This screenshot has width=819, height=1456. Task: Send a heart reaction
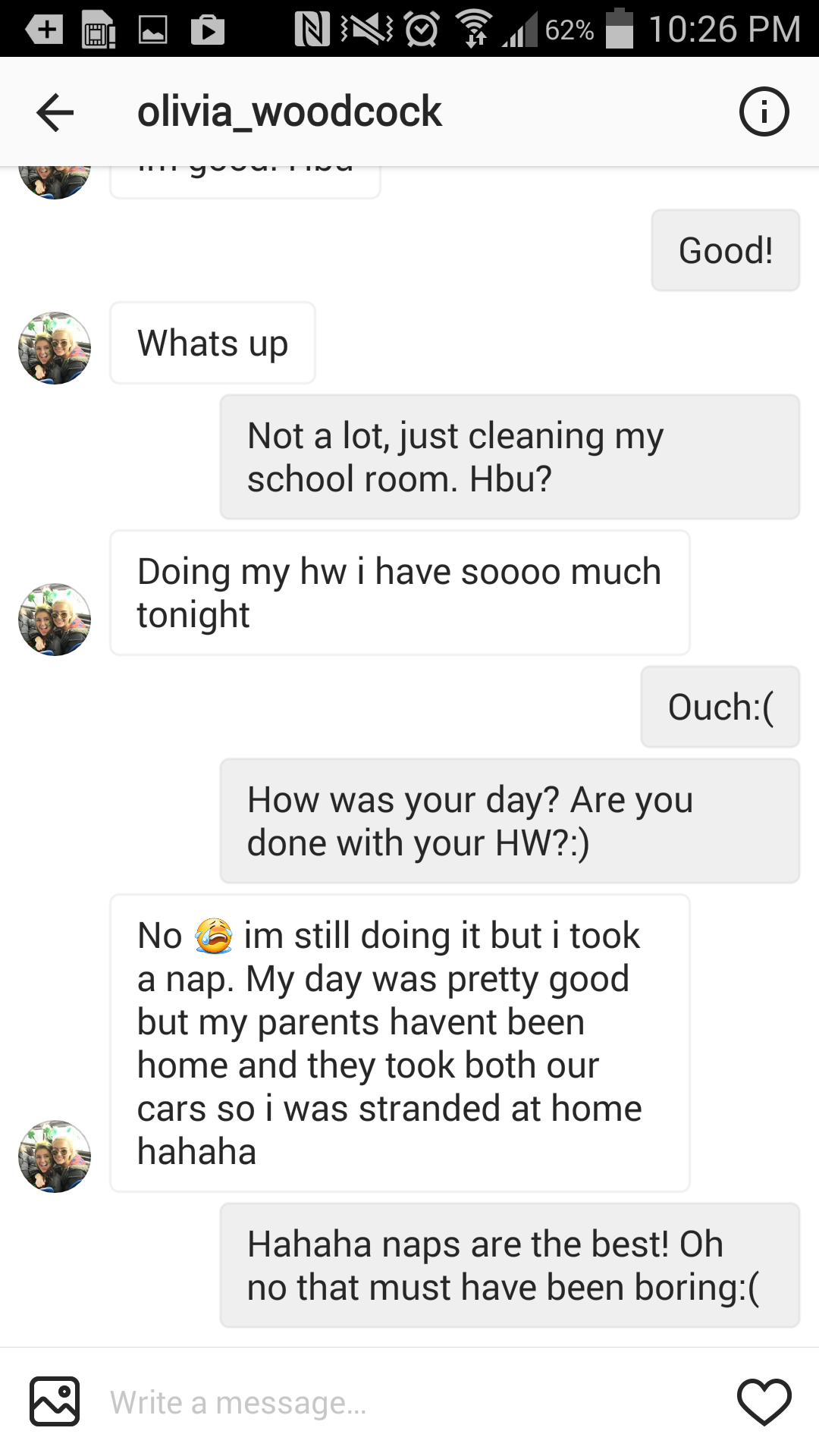point(764,1401)
